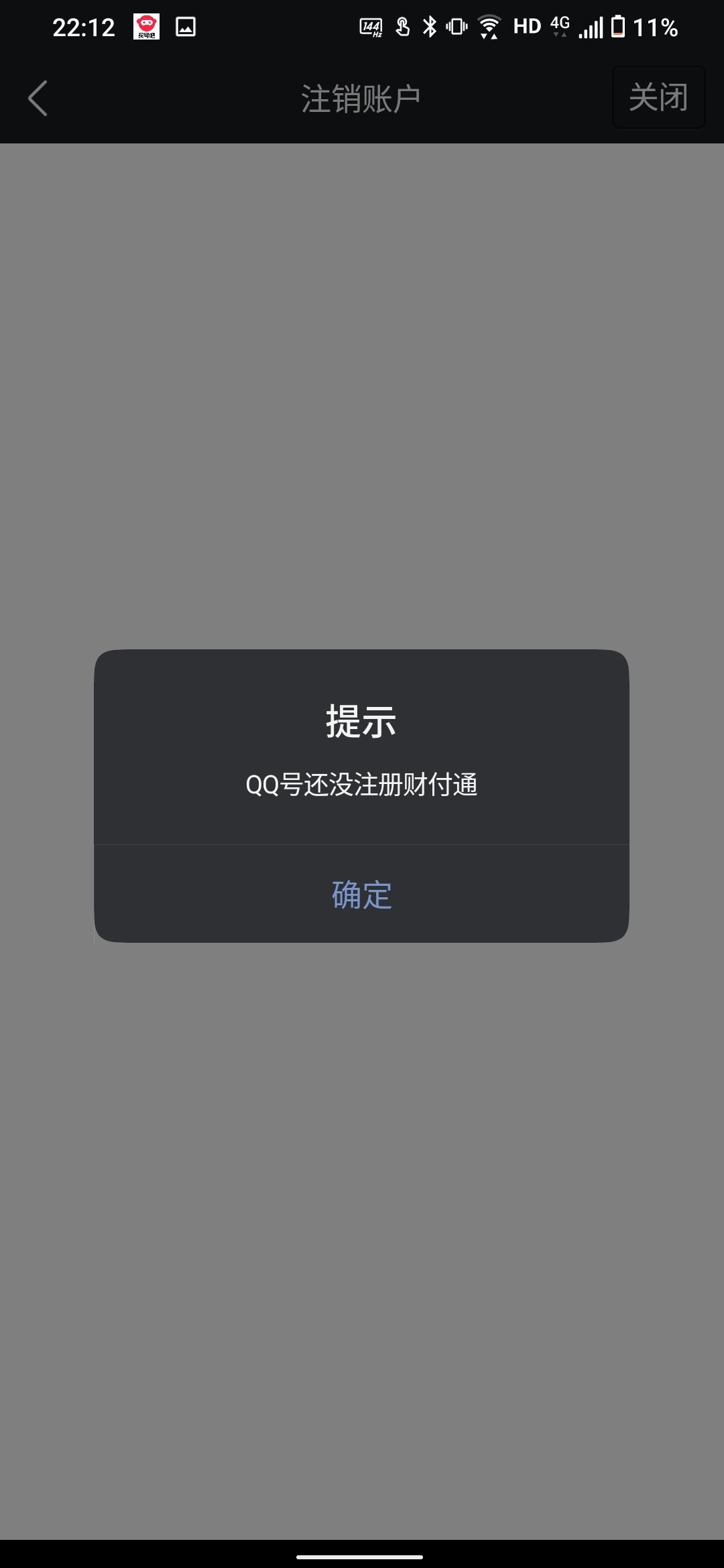Tap the back arrow to leave 注销账户

pyautogui.click(x=38, y=97)
